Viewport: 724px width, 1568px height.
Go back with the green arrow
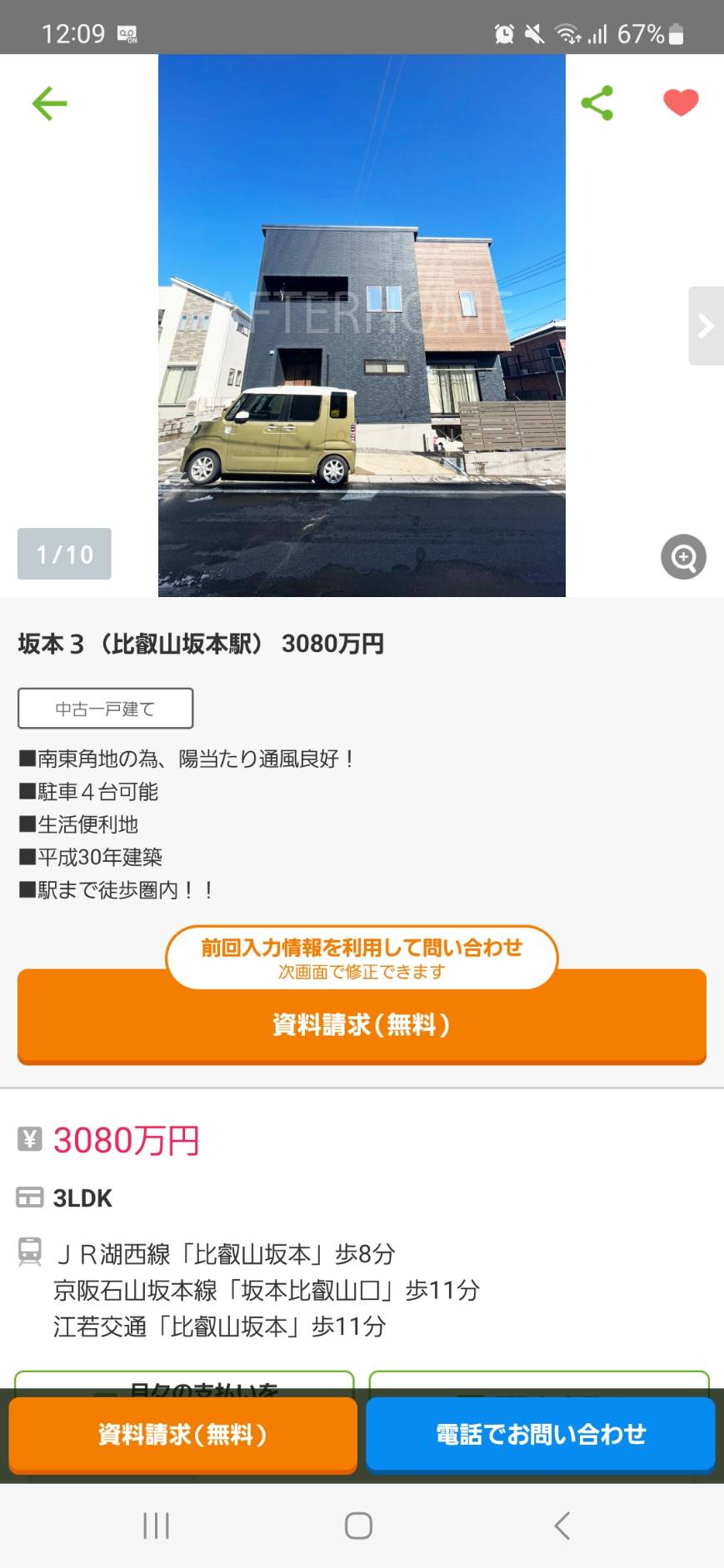point(49,103)
